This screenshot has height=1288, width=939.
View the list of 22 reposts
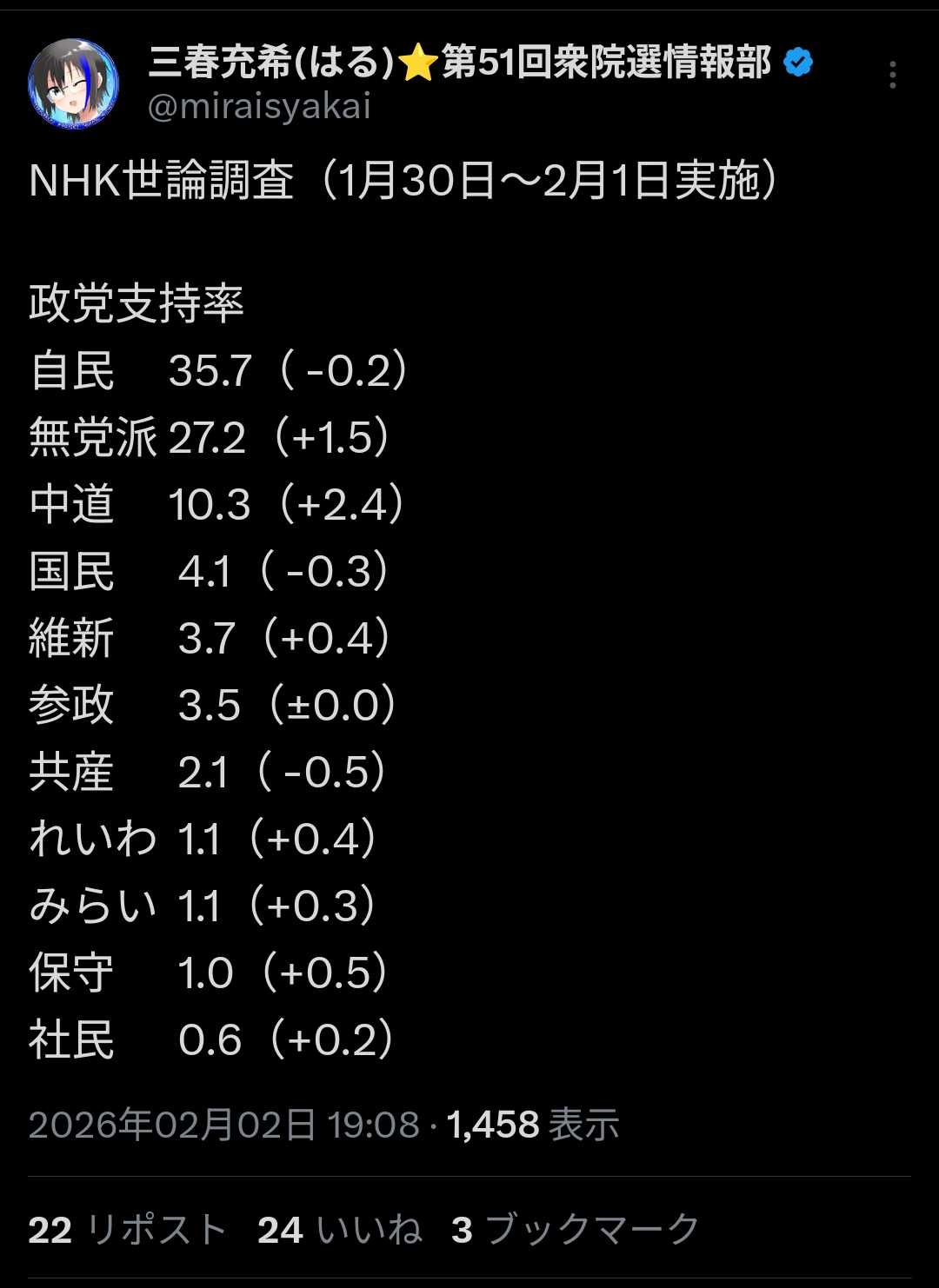(x=127, y=1230)
